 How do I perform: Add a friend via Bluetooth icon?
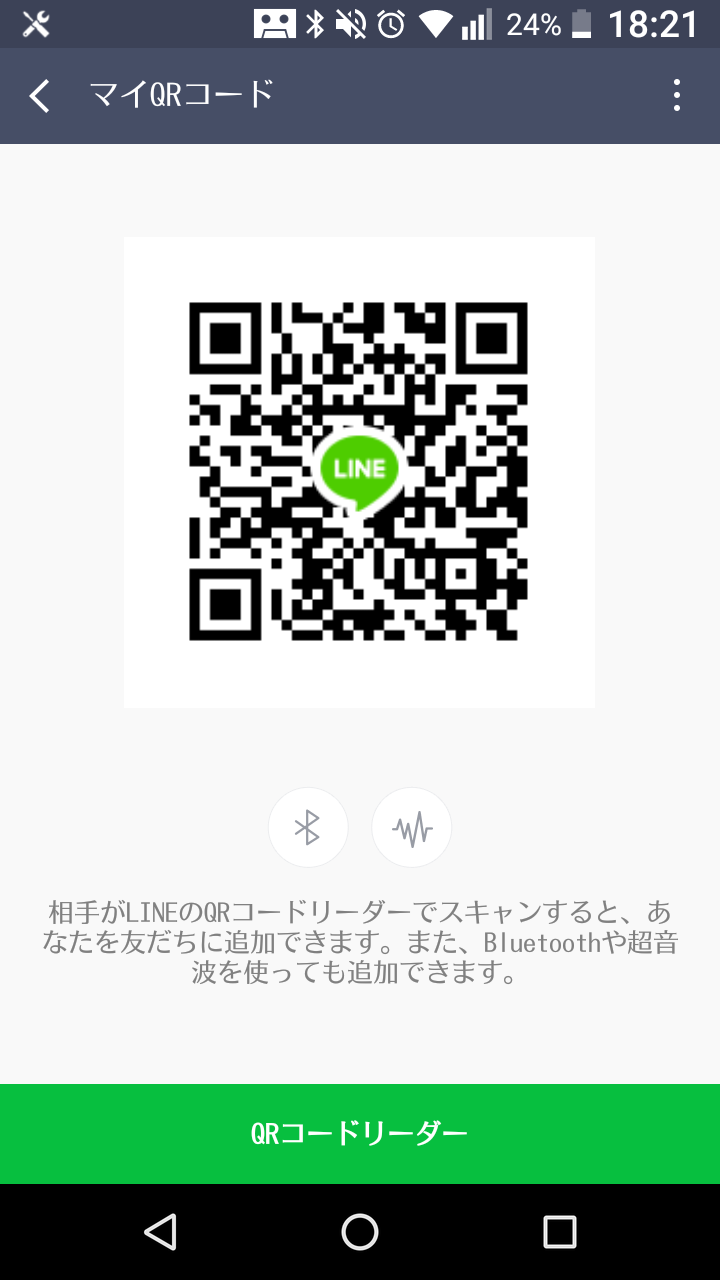[308, 828]
